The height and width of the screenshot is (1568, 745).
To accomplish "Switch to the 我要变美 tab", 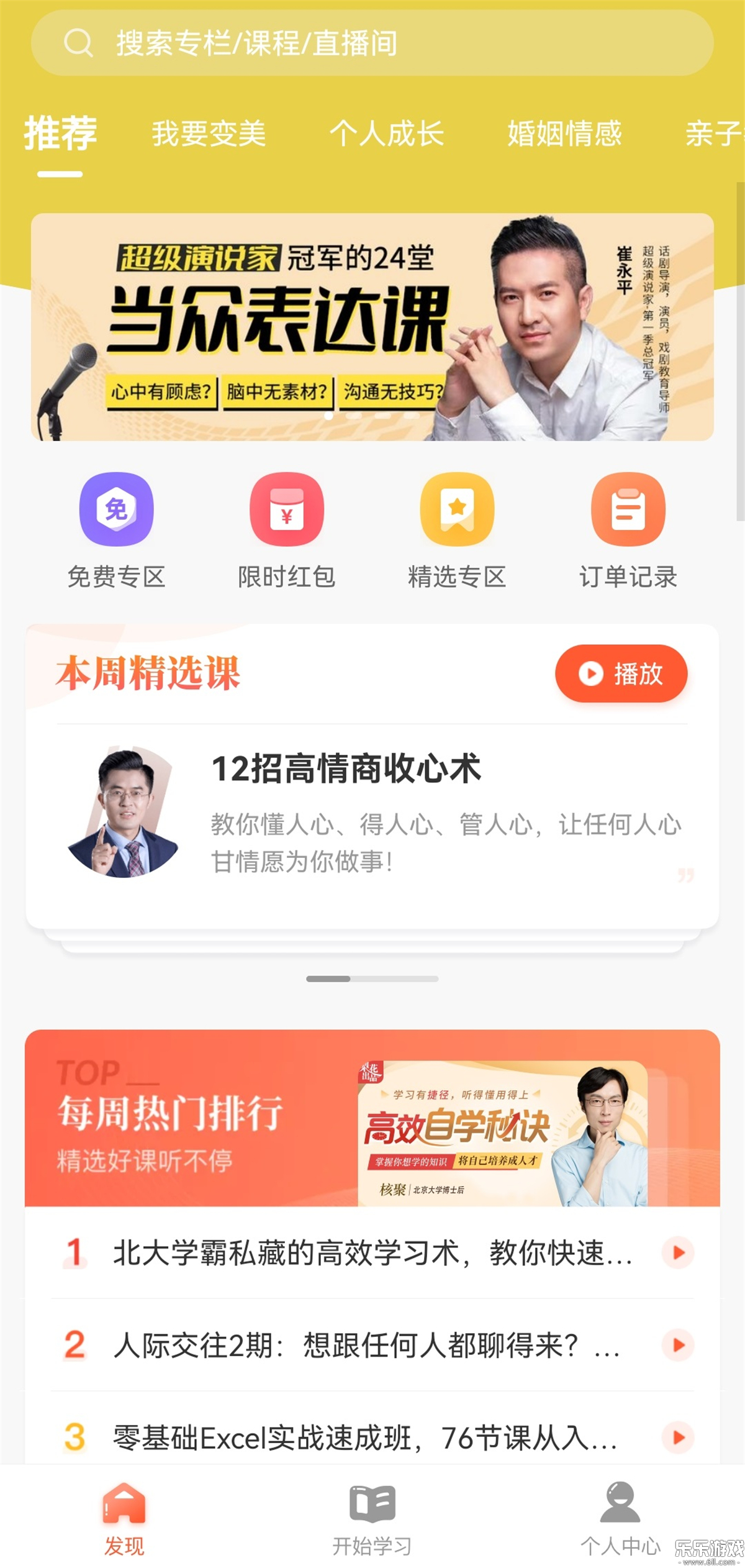I will click(209, 134).
